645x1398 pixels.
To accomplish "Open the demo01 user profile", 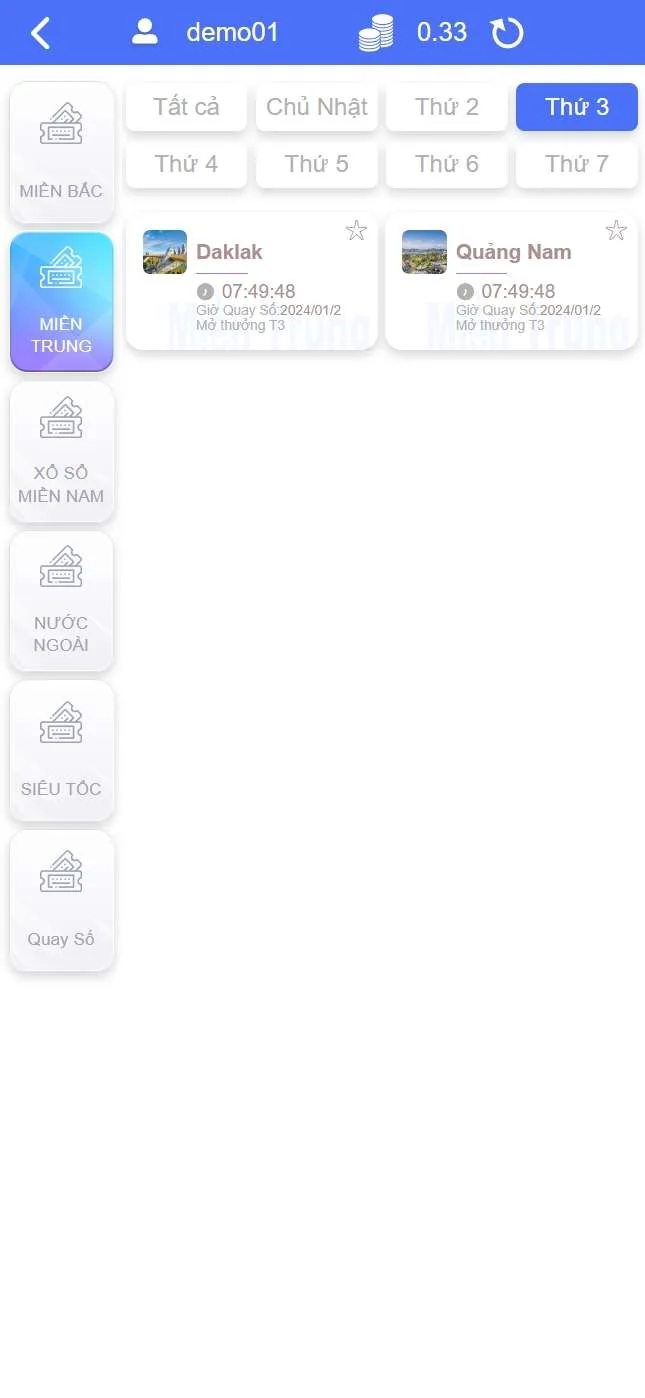I will pos(206,33).
